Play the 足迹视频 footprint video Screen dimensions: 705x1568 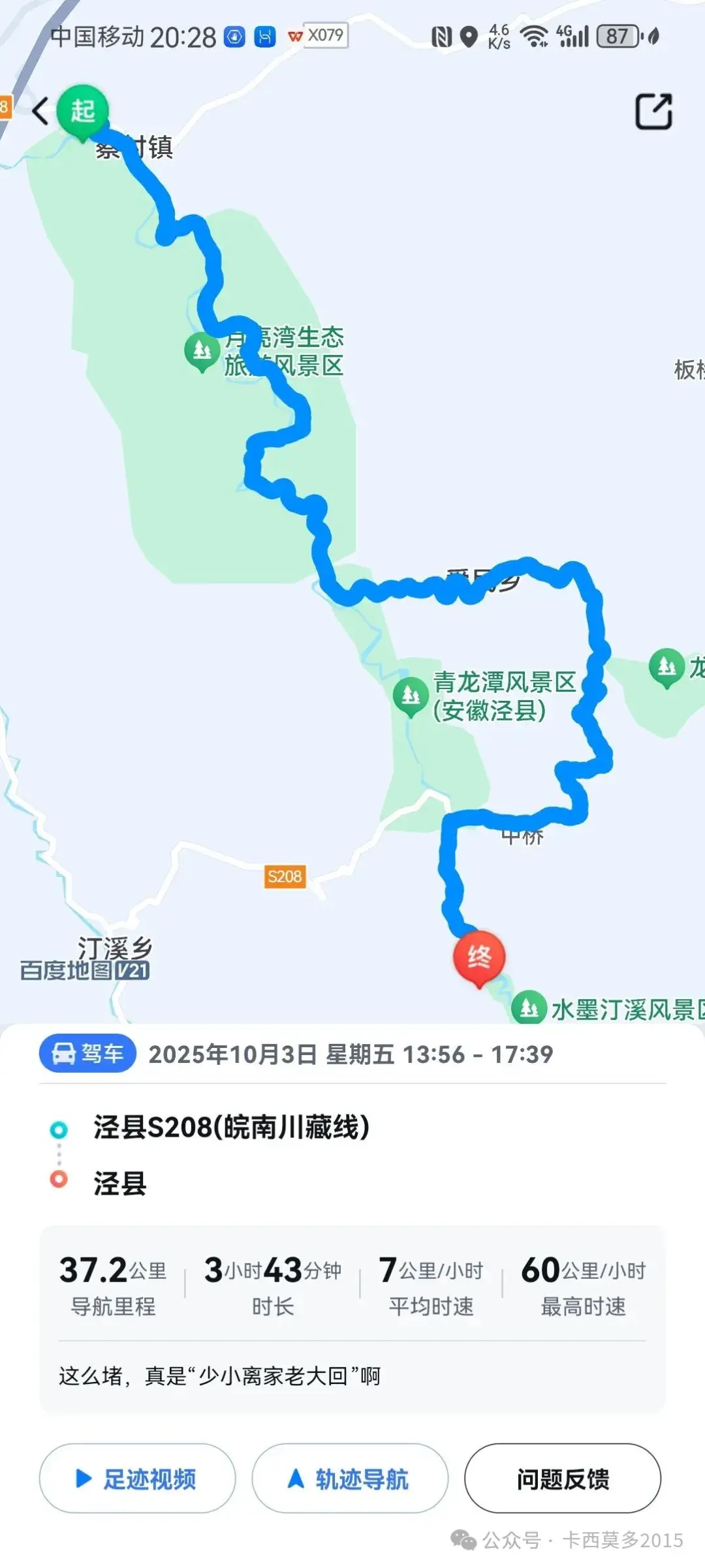(137, 1479)
